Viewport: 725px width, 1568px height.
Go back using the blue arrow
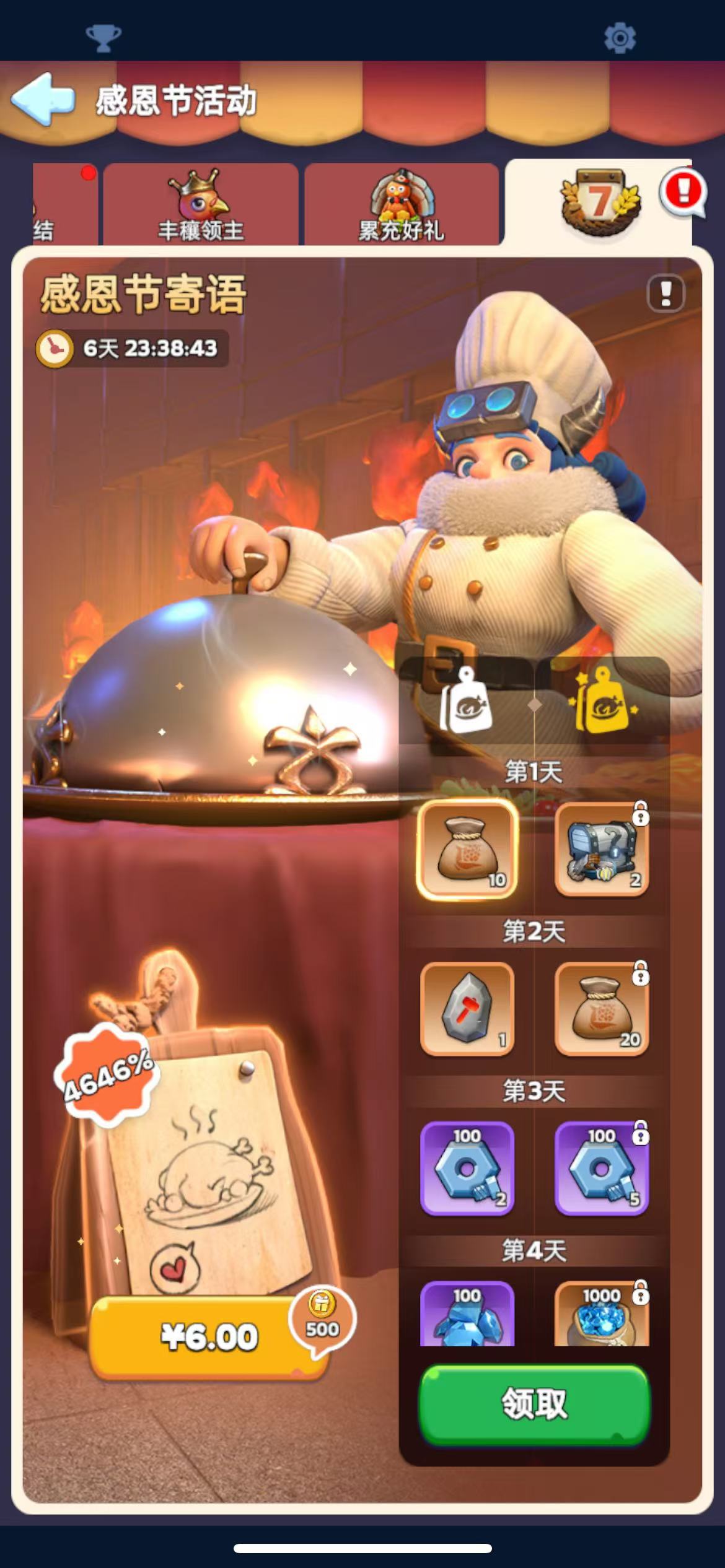click(x=43, y=99)
